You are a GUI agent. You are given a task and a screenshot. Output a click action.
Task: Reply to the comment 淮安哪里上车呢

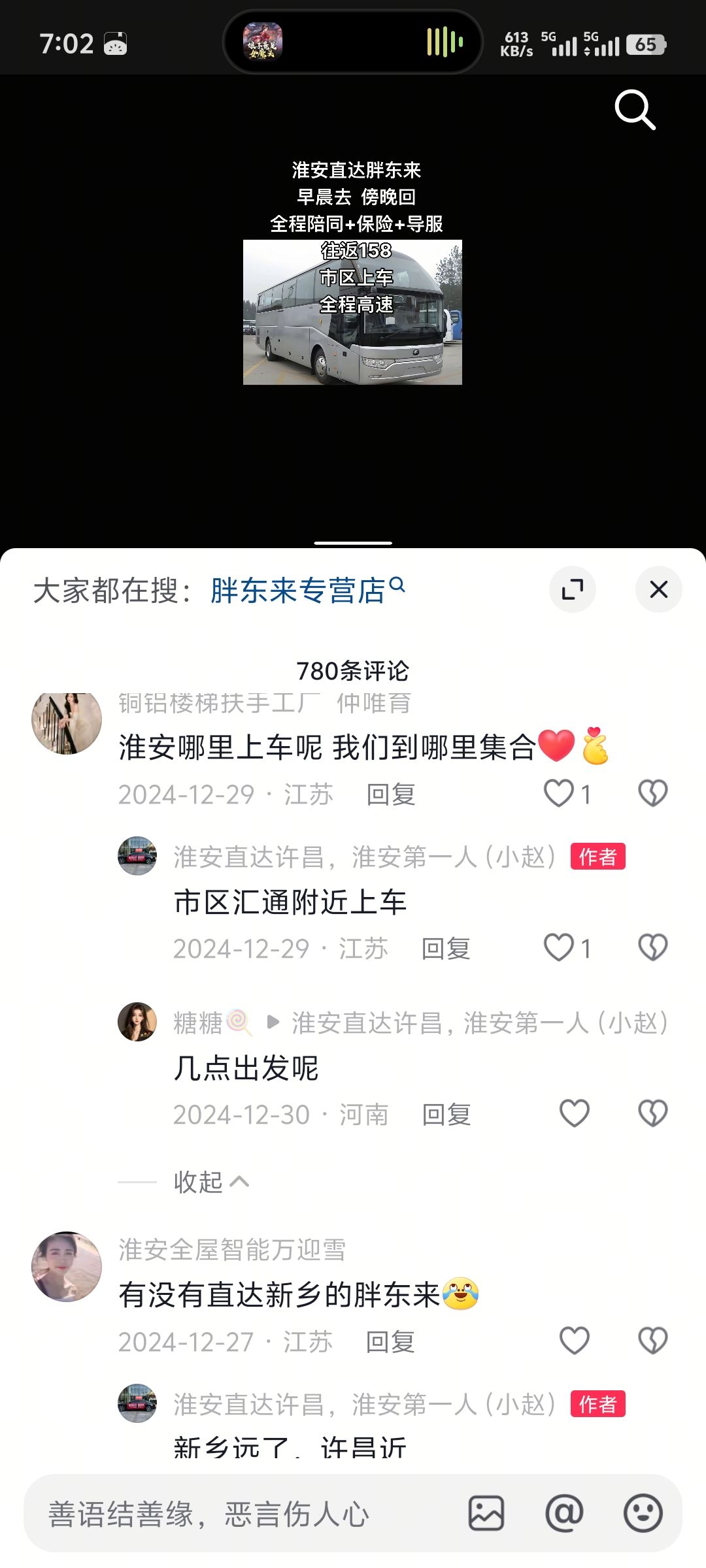391,794
